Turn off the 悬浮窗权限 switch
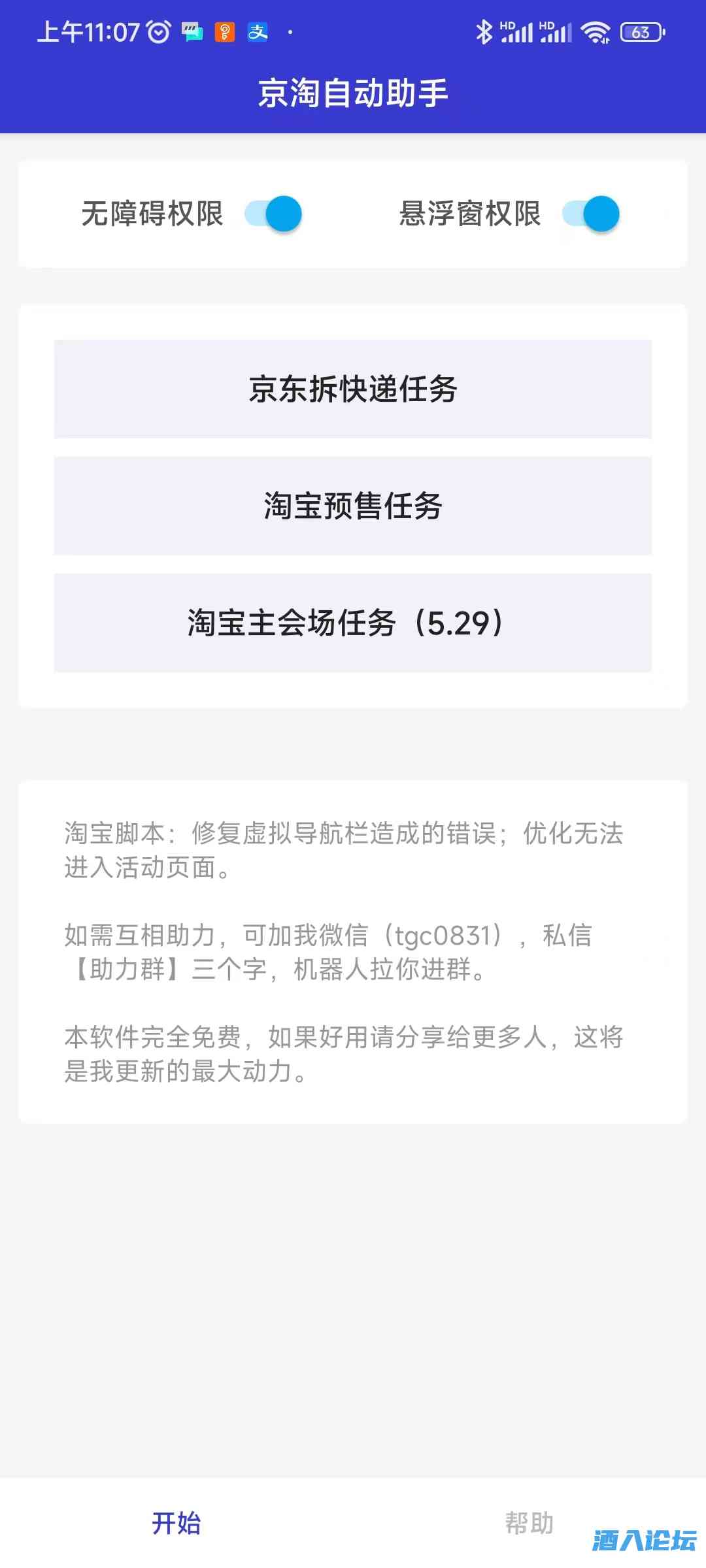The height and width of the screenshot is (1568, 706). point(592,214)
